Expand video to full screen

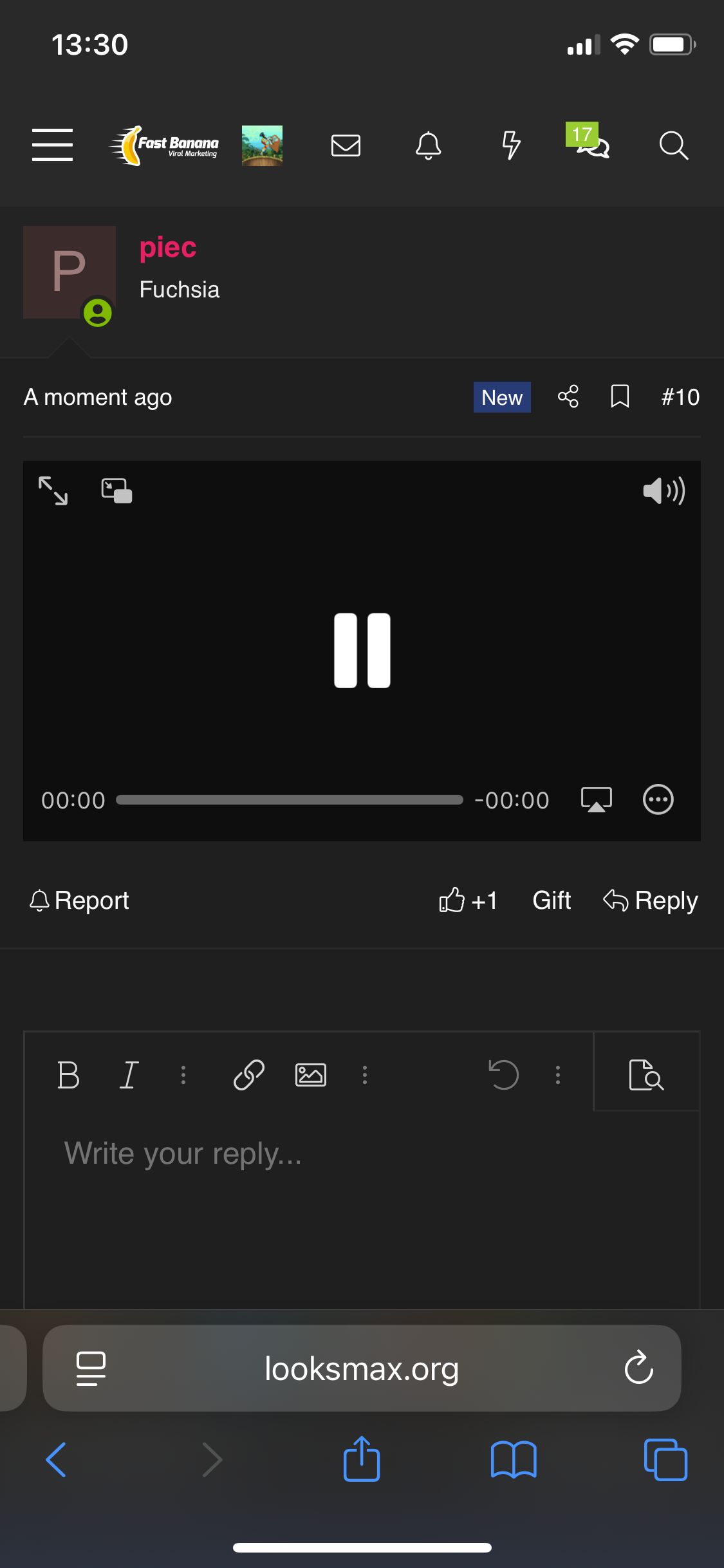coord(53,490)
